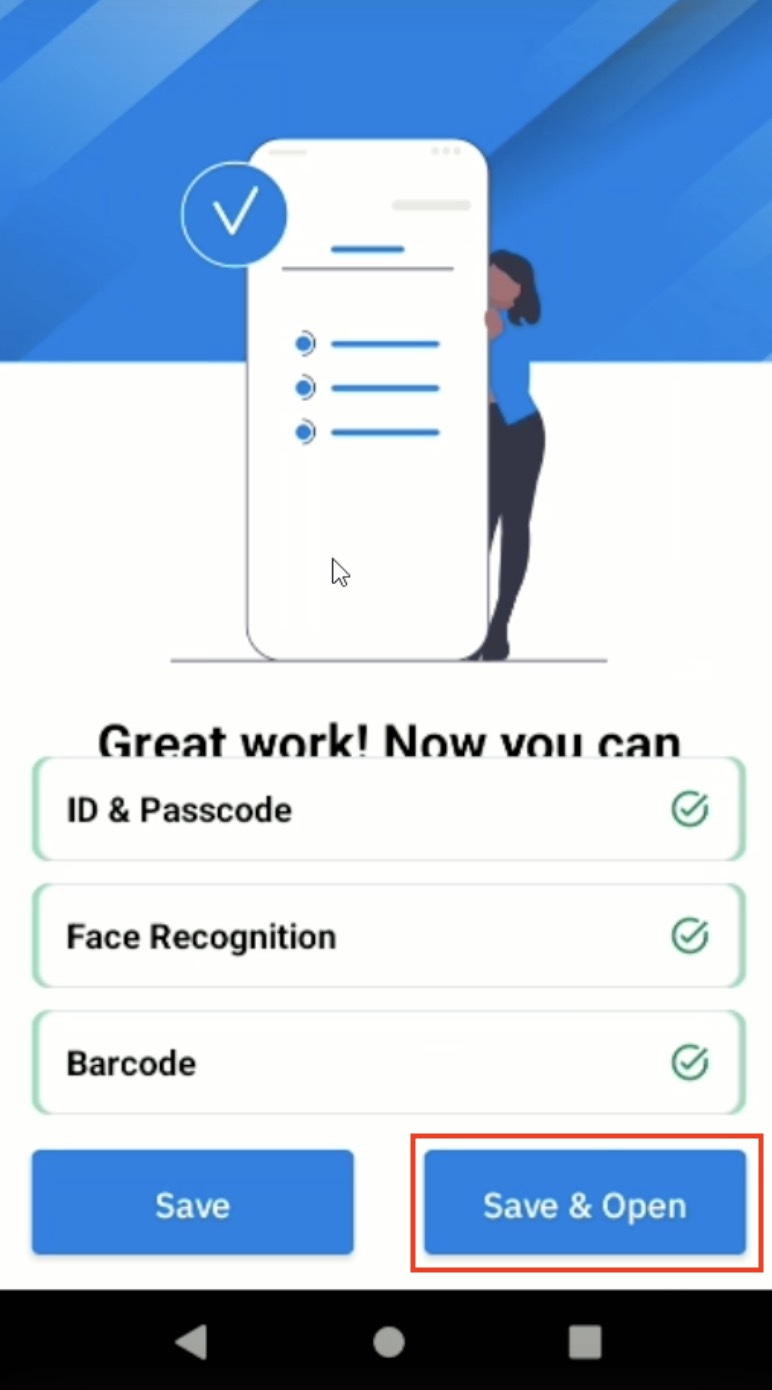Choose the Barcode option
The width and height of the screenshot is (772, 1390).
pos(388,1062)
